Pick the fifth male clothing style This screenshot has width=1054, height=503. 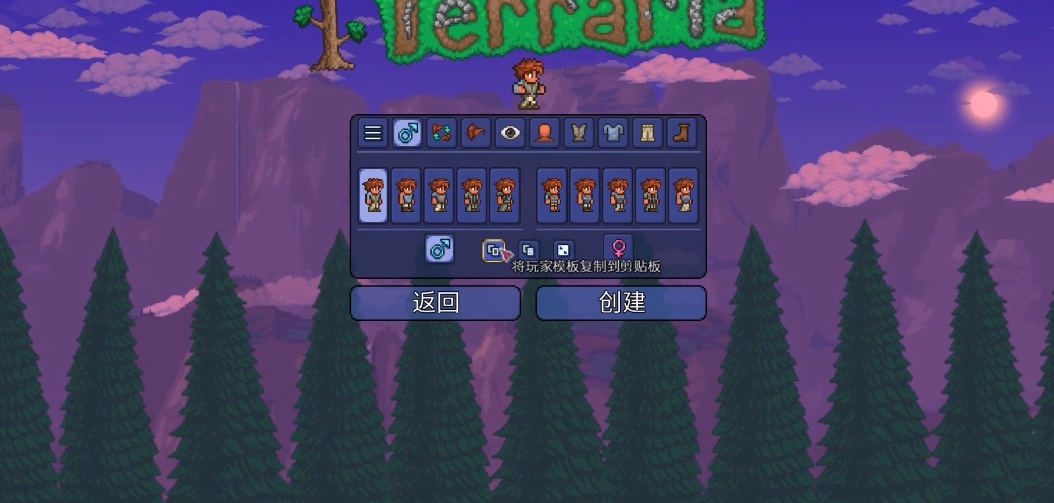(505, 195)
